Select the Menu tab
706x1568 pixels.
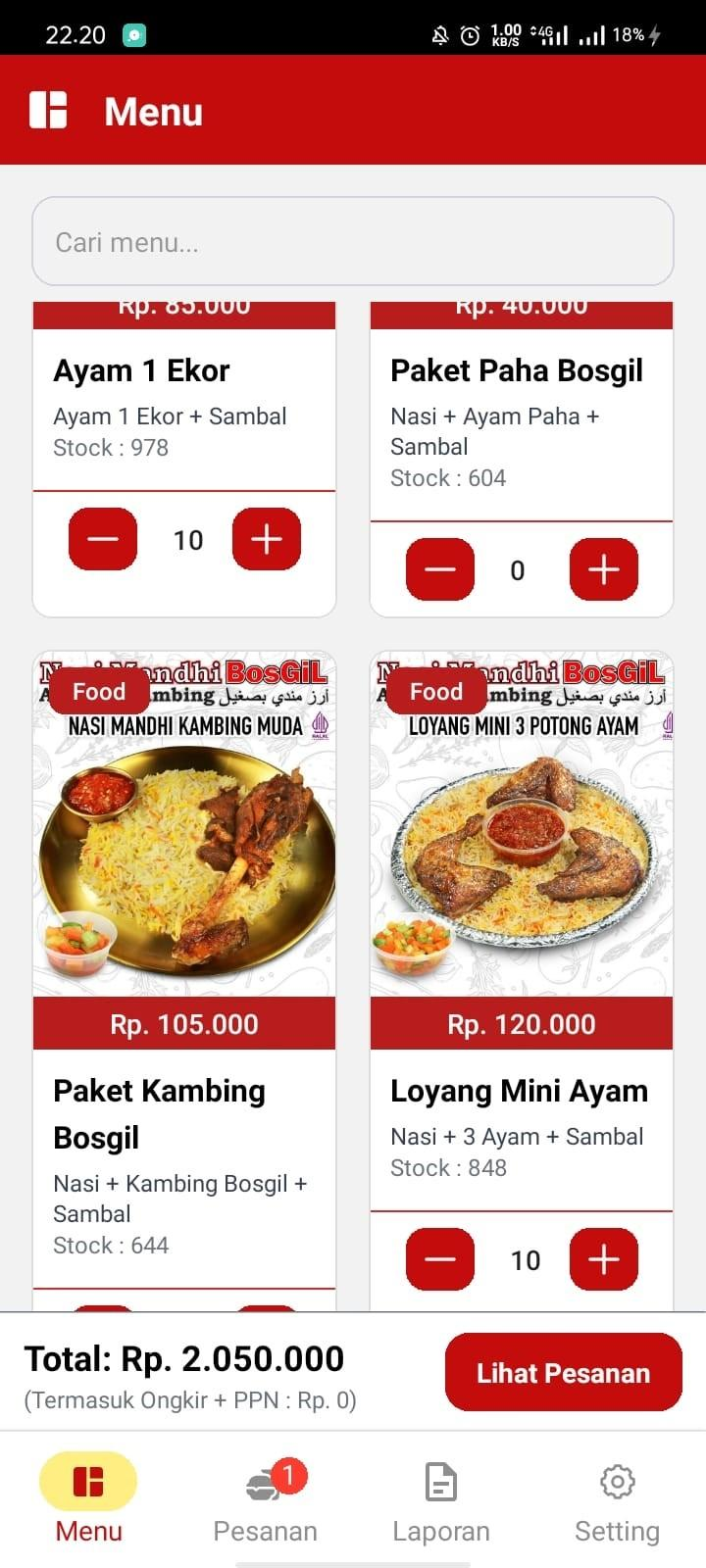pyautogui.click(x=88, y=1499)
